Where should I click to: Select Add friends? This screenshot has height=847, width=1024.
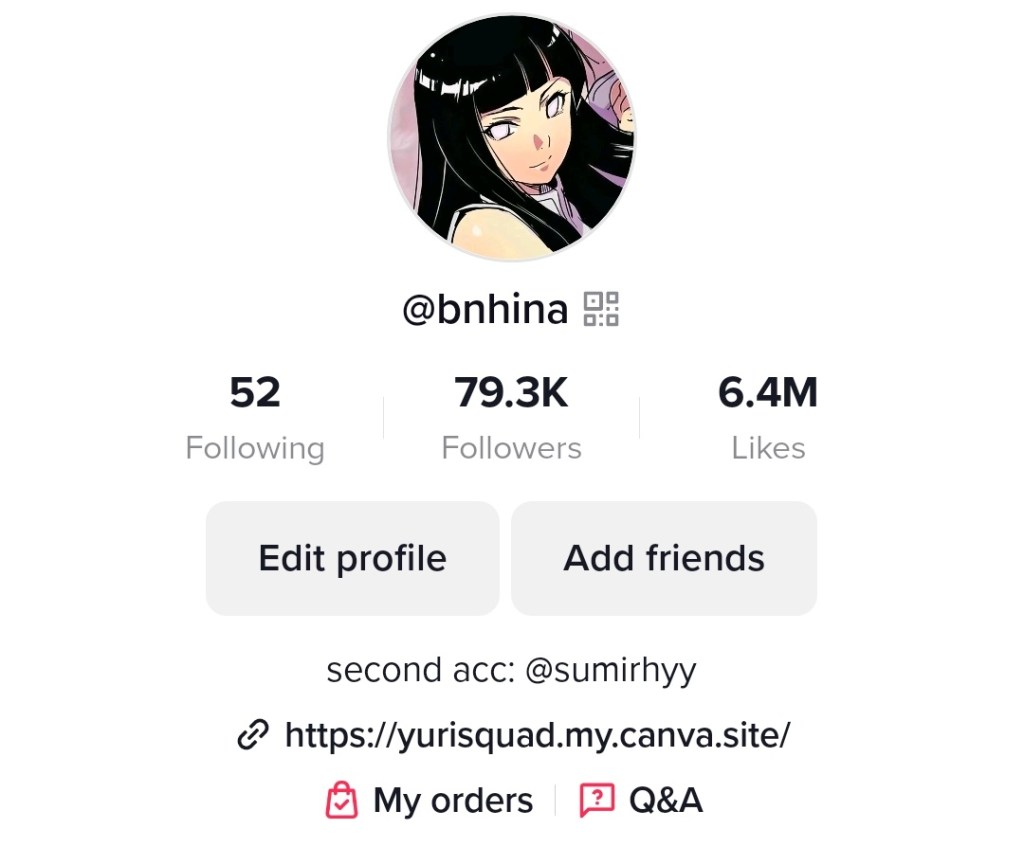coord(664,558)
